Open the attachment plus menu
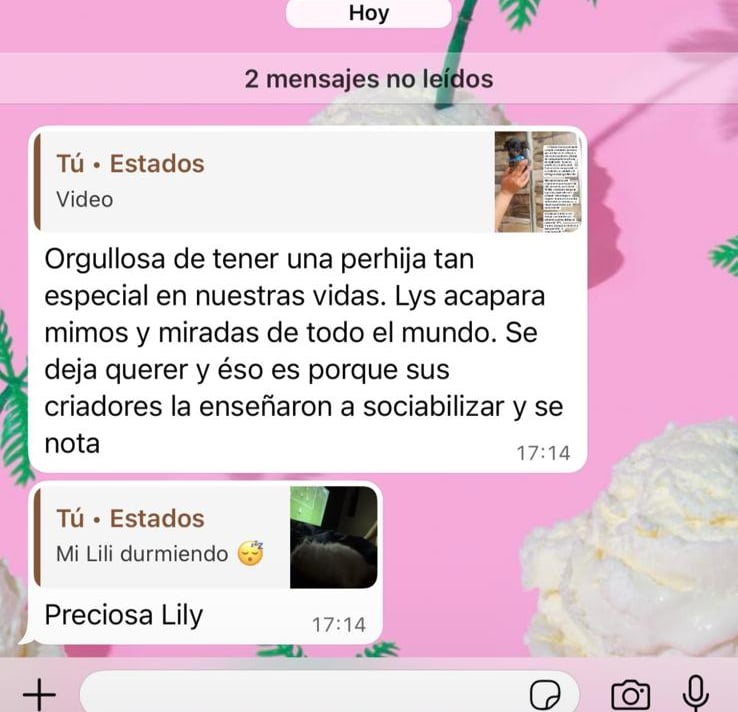738x712 pixels. [40, 694]
